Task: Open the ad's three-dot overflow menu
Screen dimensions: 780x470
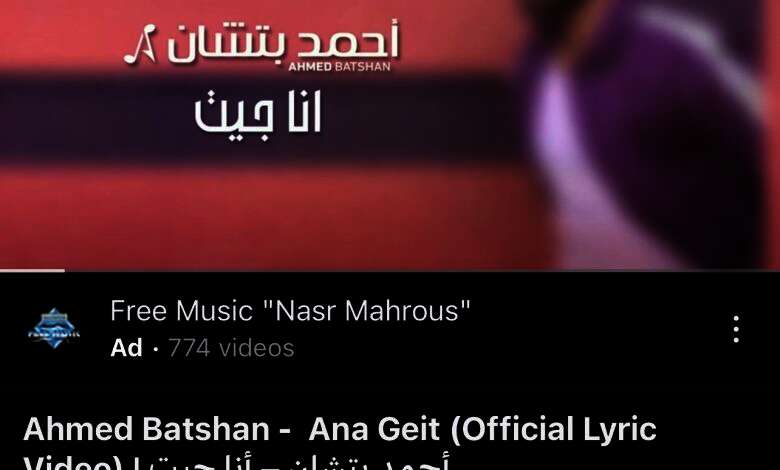Action: [x=736, y=329]
